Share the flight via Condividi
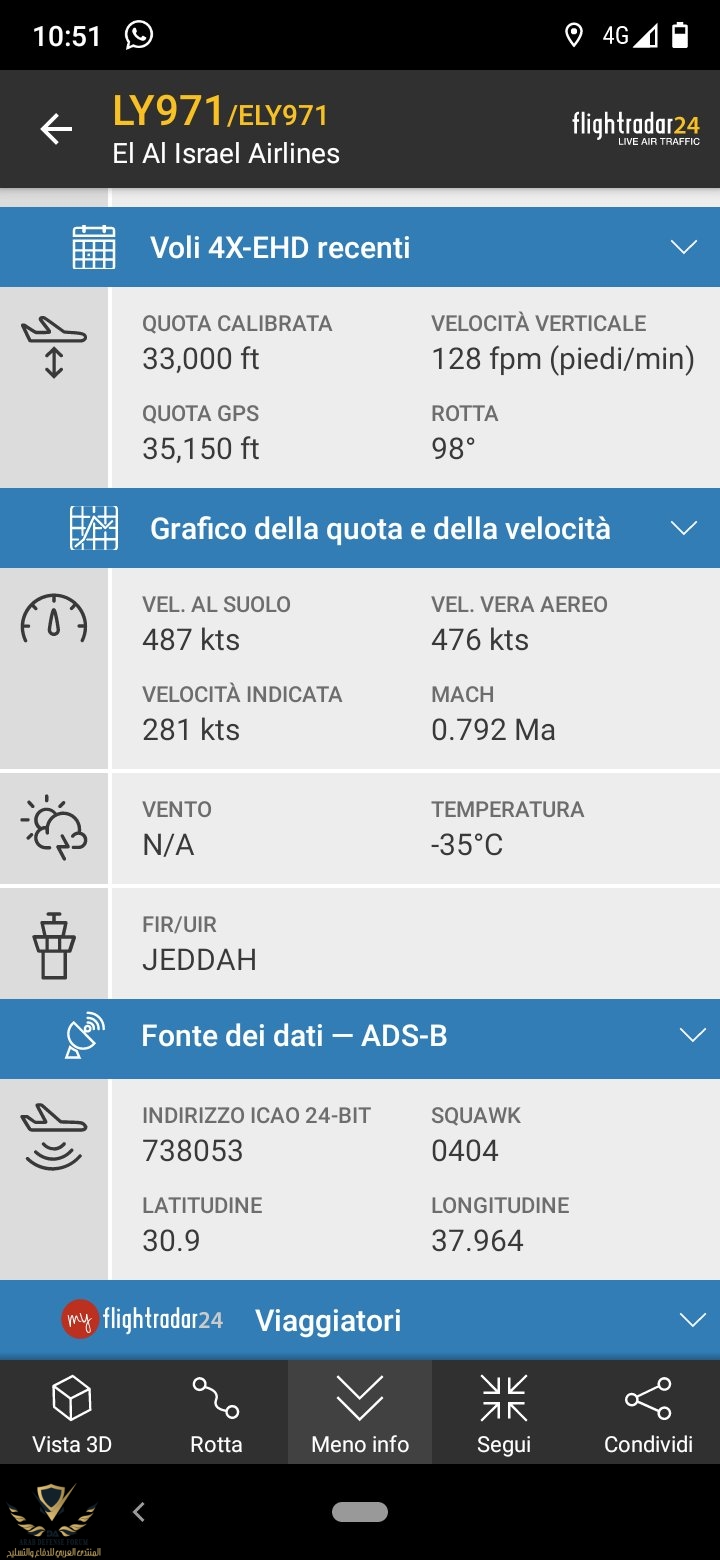The width and height of the screenshot is (720, 1560). 648,1412
